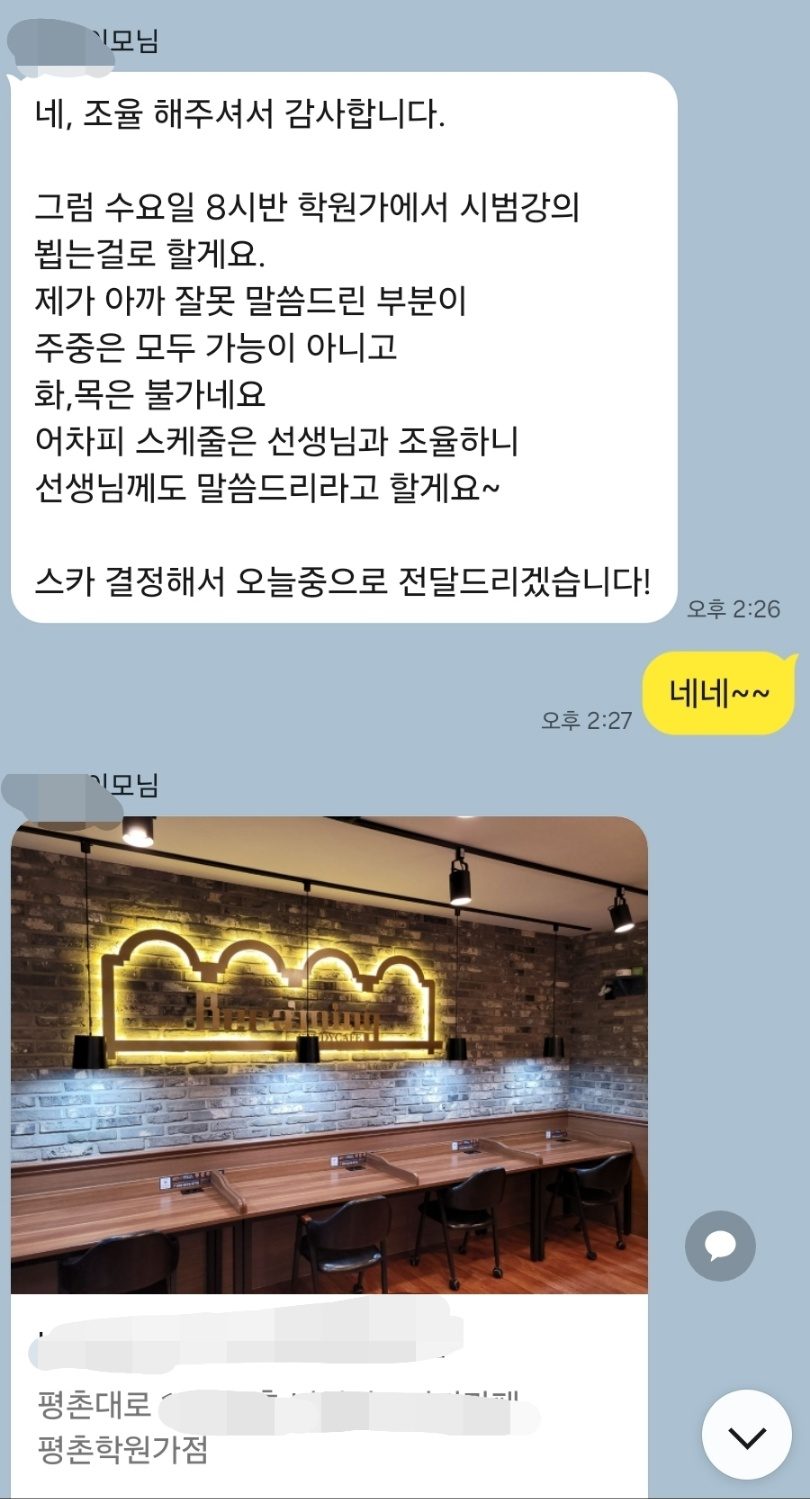Jump to the latest message with the down arrow
This screenshot has width=810, height=1499.
747,1435
